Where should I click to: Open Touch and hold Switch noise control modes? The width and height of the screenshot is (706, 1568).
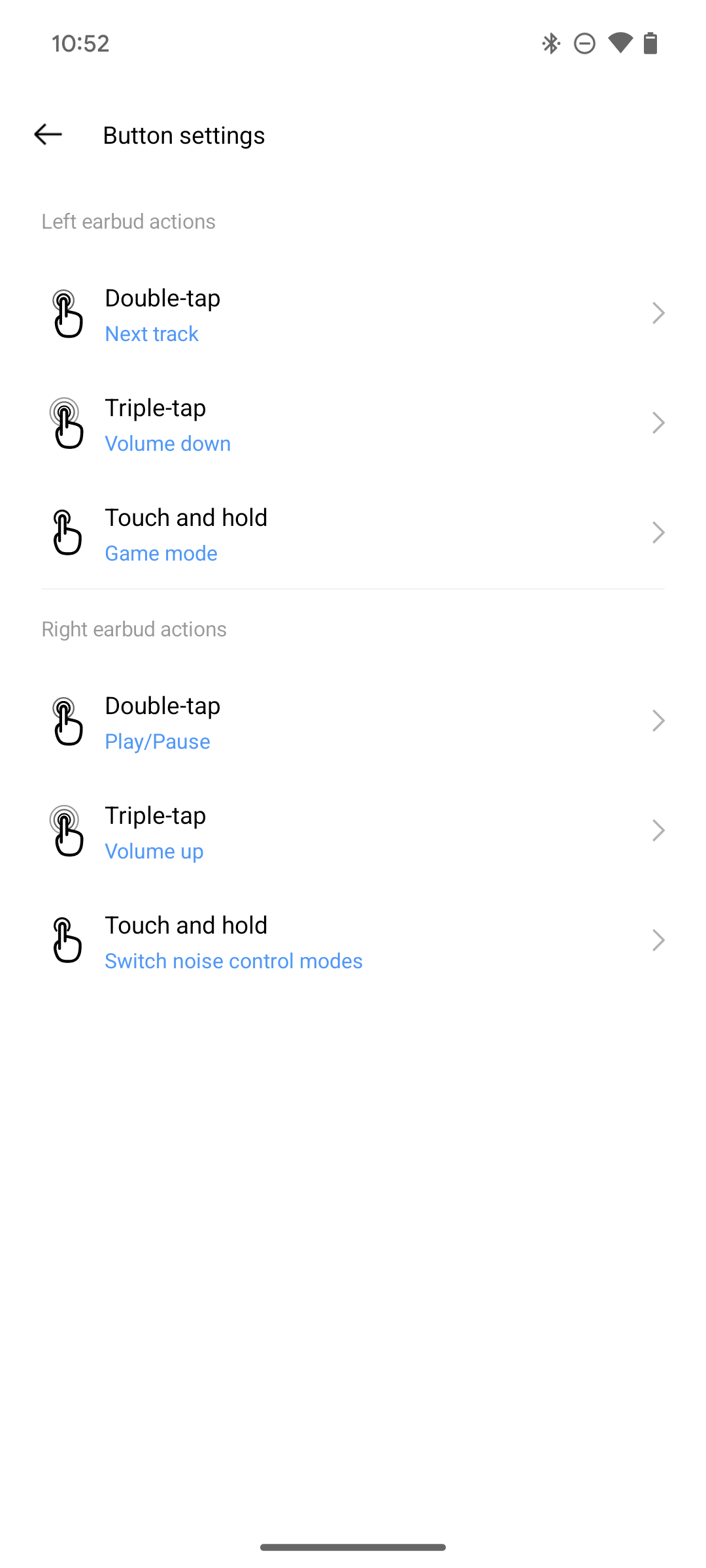353,941
